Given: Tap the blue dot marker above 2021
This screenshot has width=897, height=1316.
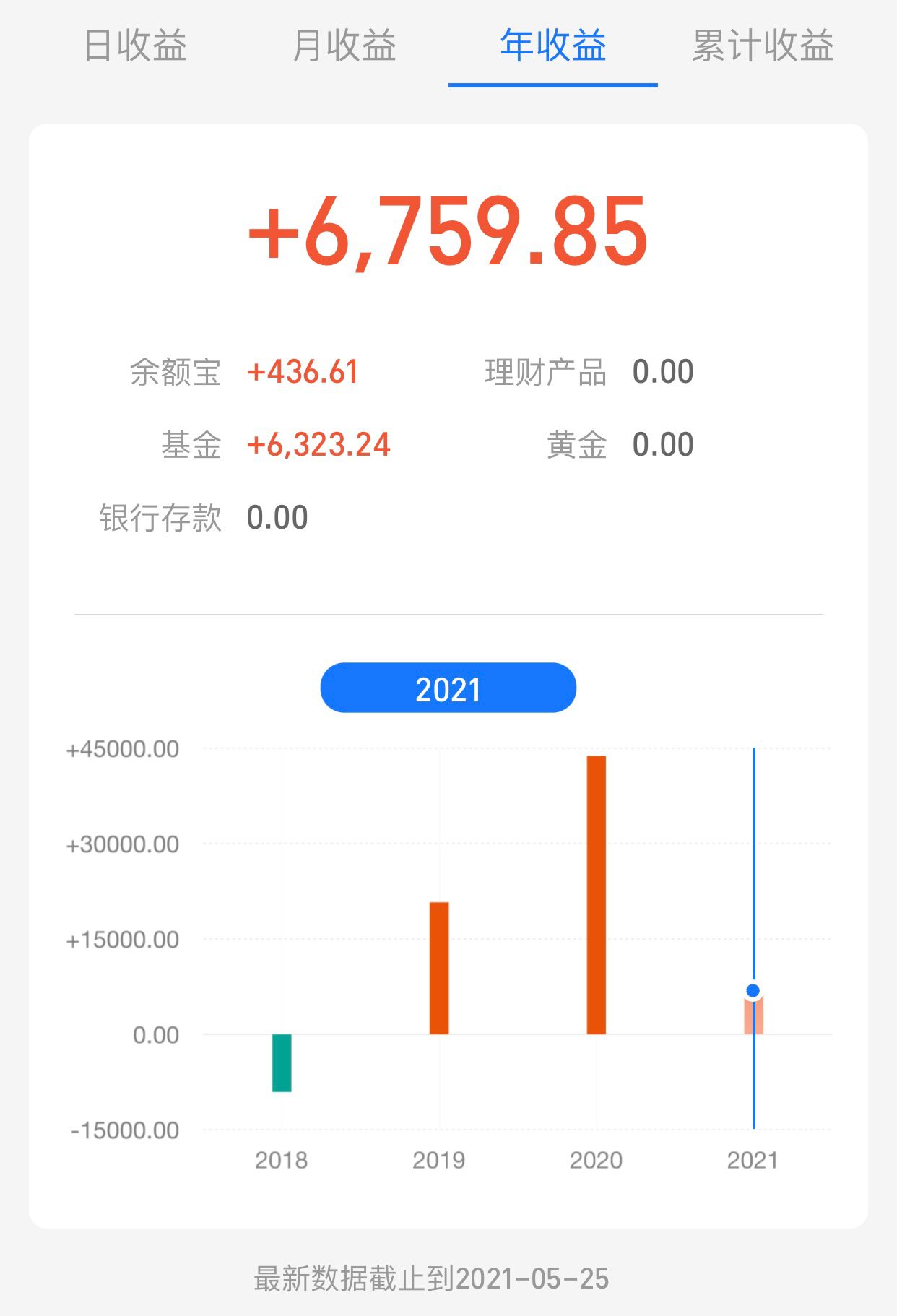Looking at the screenshot, I should click(754, 990).
